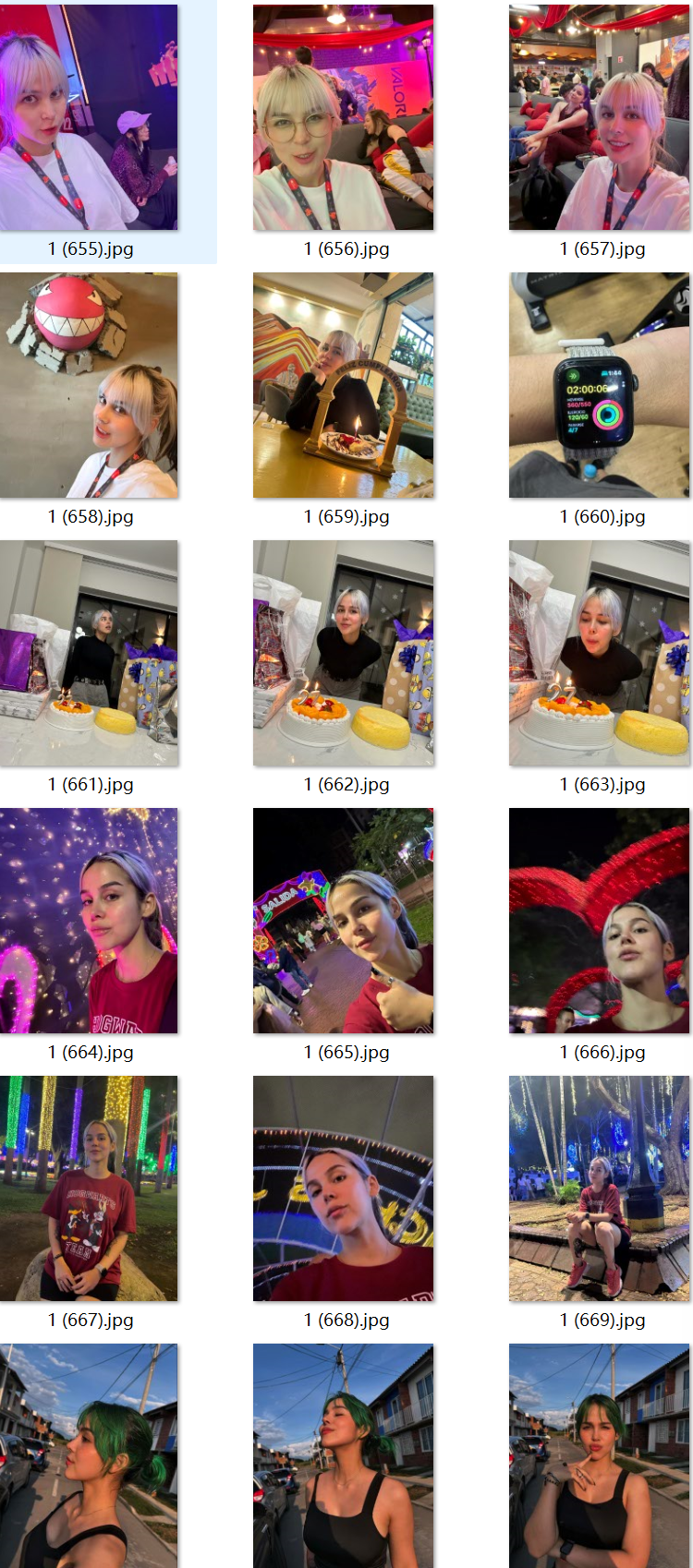The width and height of the screenshot is (693, 1568).
Task: Open the file 1 (664).jpg
Action: [89, 921]
